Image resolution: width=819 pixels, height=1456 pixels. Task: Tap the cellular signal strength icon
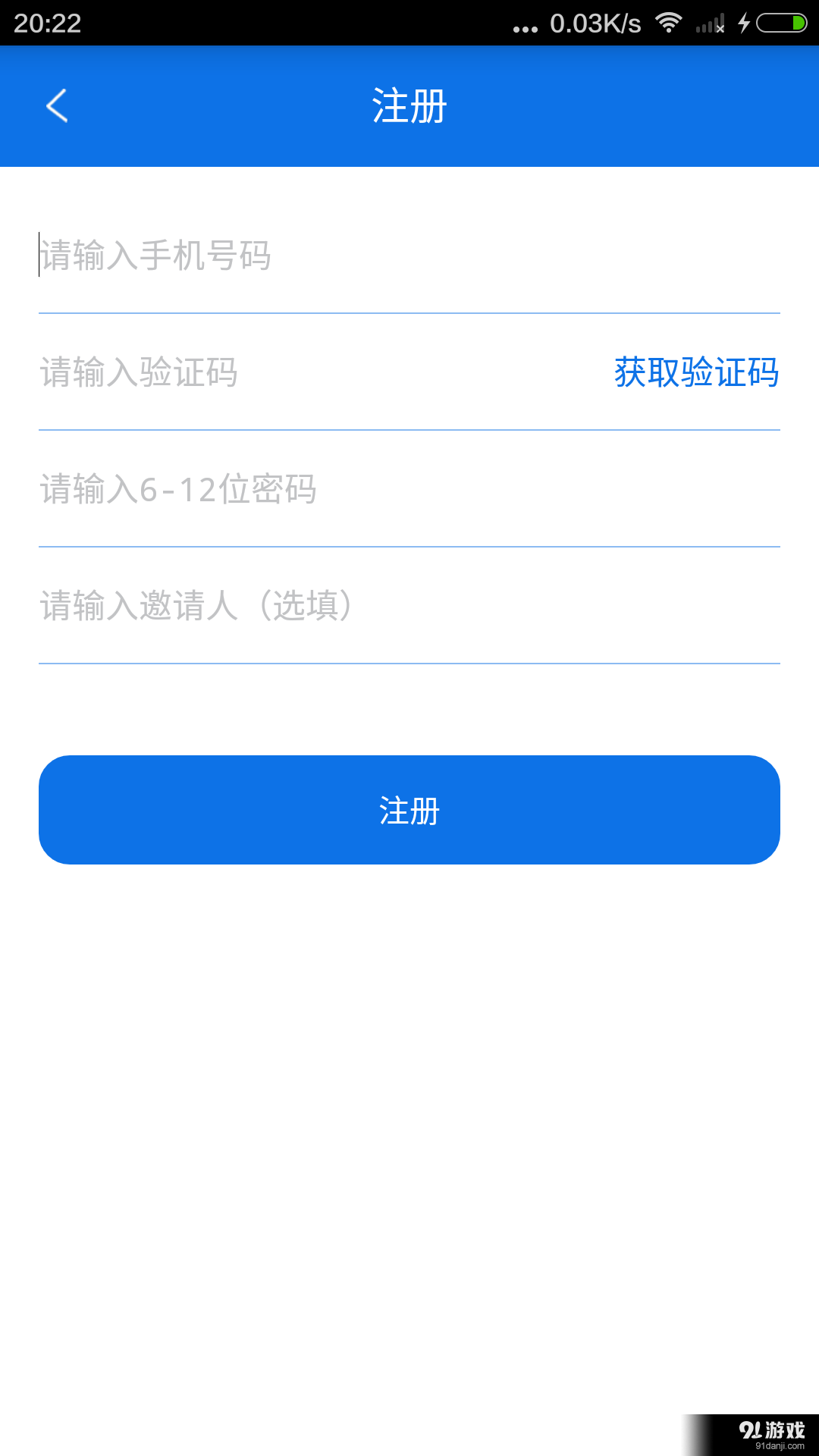click(710, 23)
